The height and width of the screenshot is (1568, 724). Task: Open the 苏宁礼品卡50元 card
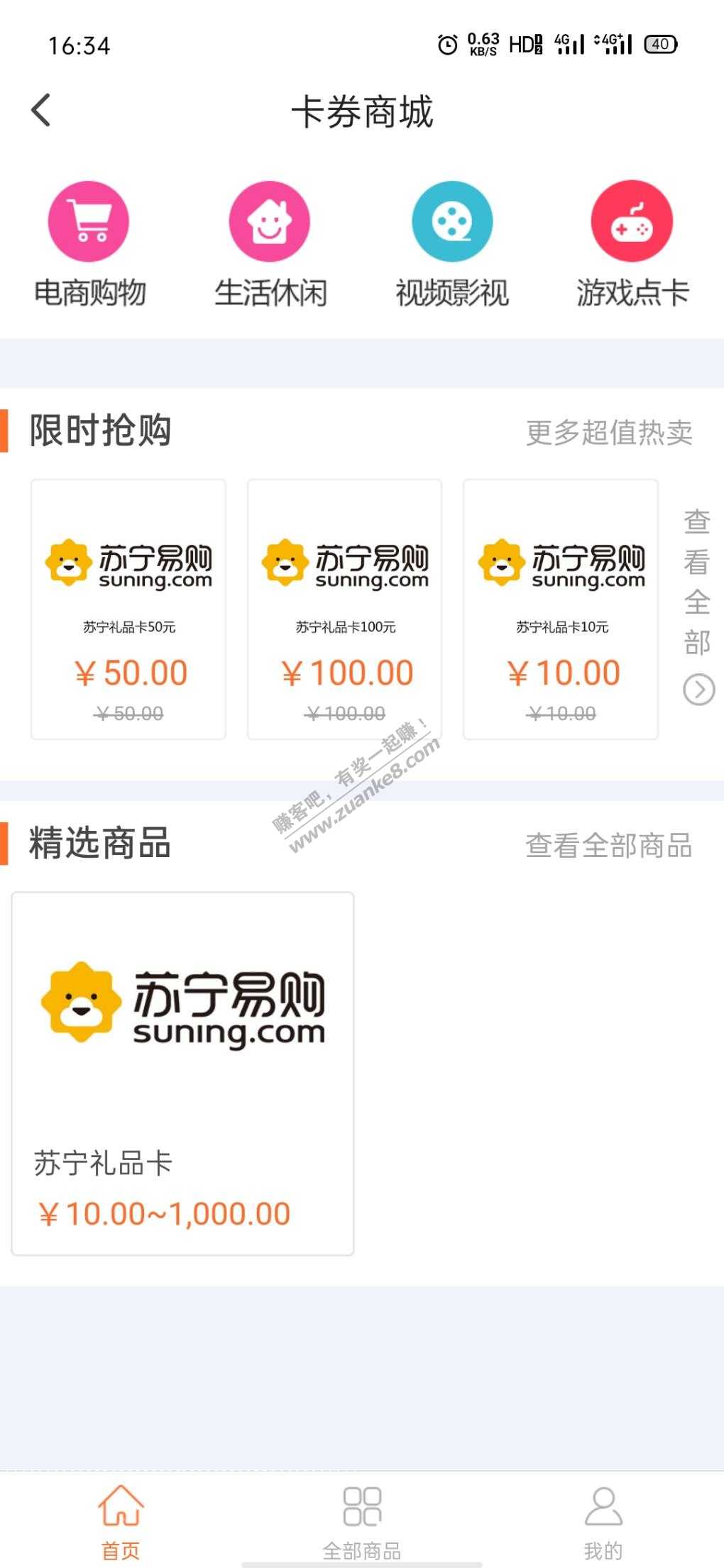coord(128,609)
